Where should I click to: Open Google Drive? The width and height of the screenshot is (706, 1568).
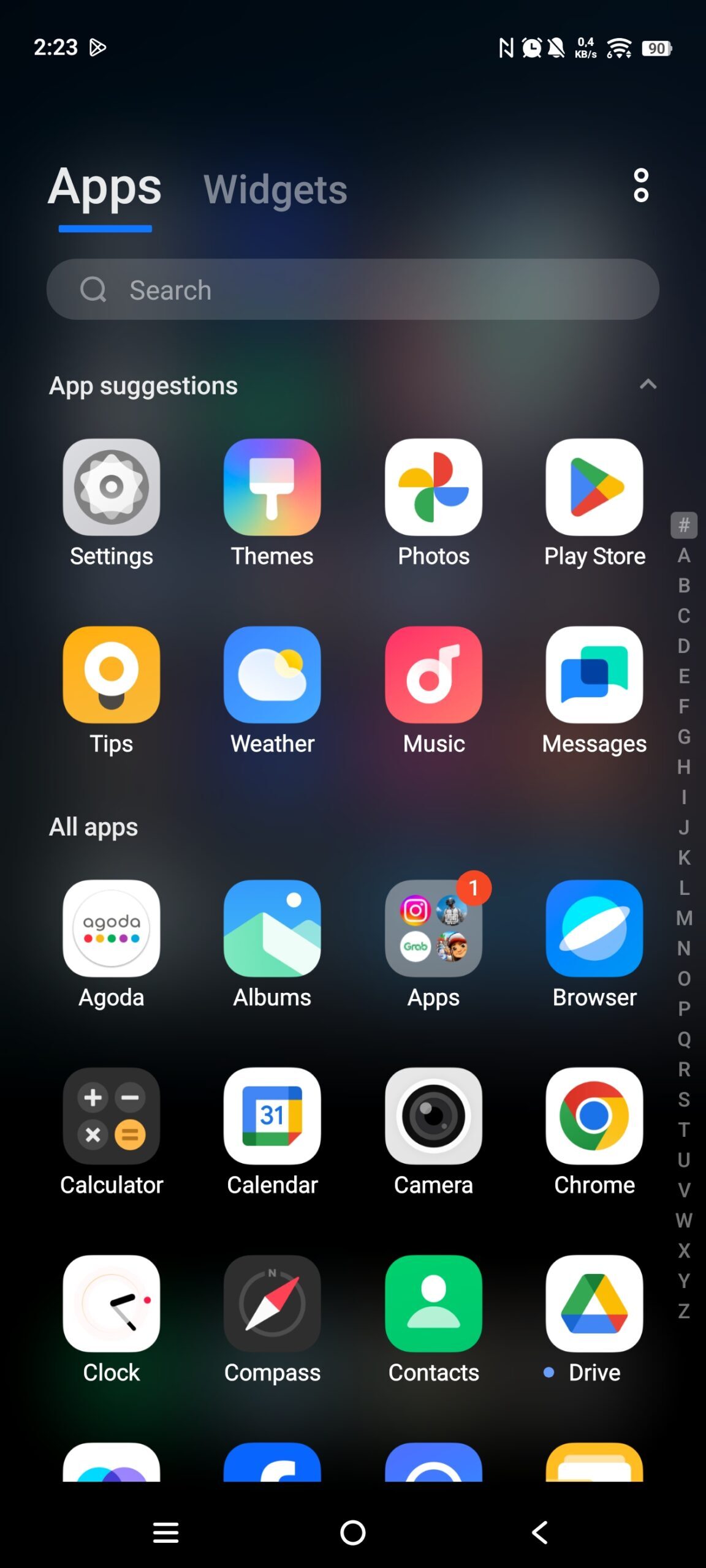click(x=594, y=1302)
